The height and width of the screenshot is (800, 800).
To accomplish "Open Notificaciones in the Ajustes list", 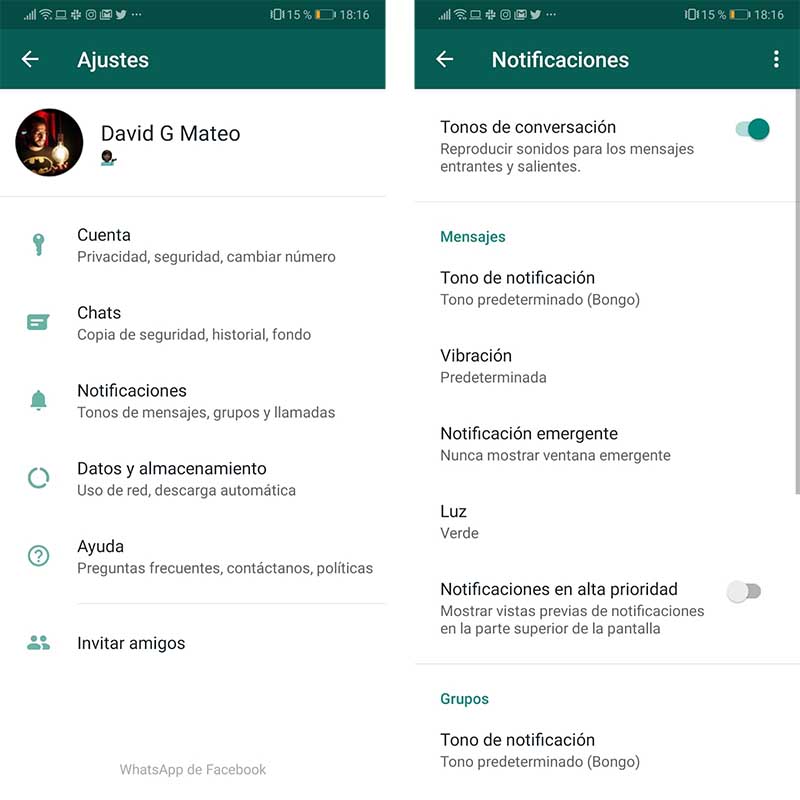I will click(200, 401).
